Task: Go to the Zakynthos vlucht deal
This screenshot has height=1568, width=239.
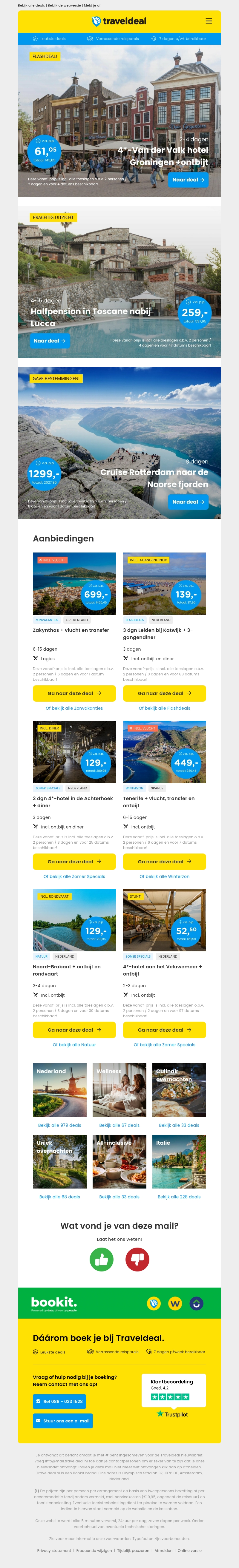Action: click(74, 693)
